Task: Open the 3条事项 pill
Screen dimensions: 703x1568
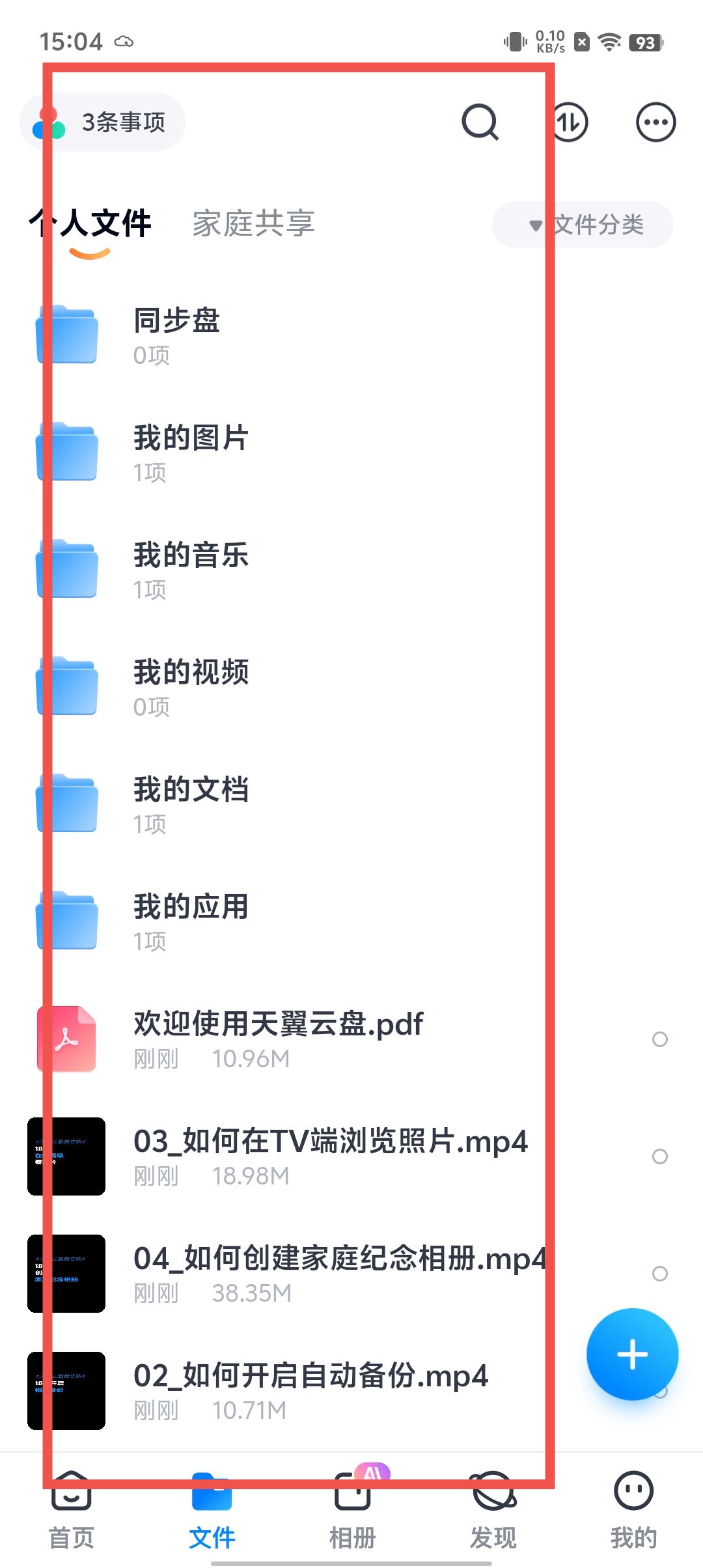Action: coord(103,122)
